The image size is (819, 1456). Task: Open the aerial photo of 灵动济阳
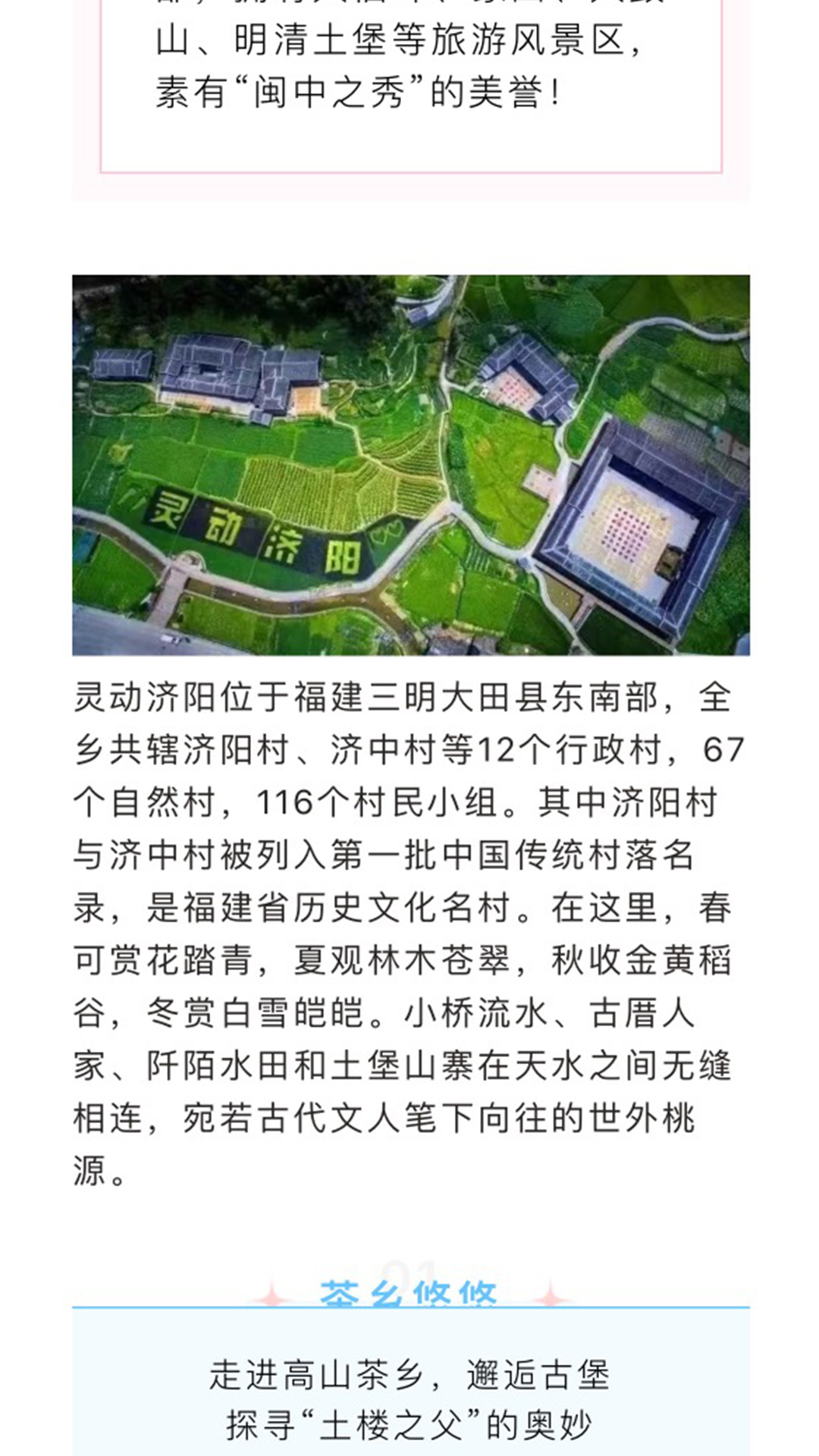[x=410, y=465]
